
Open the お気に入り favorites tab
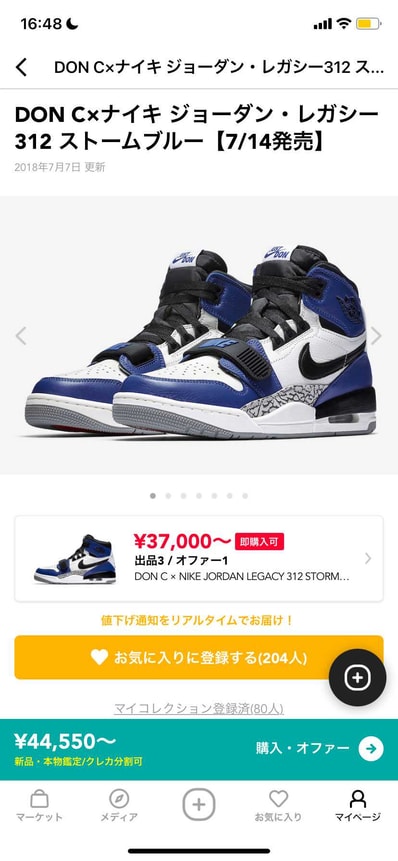tap(278, 807)
